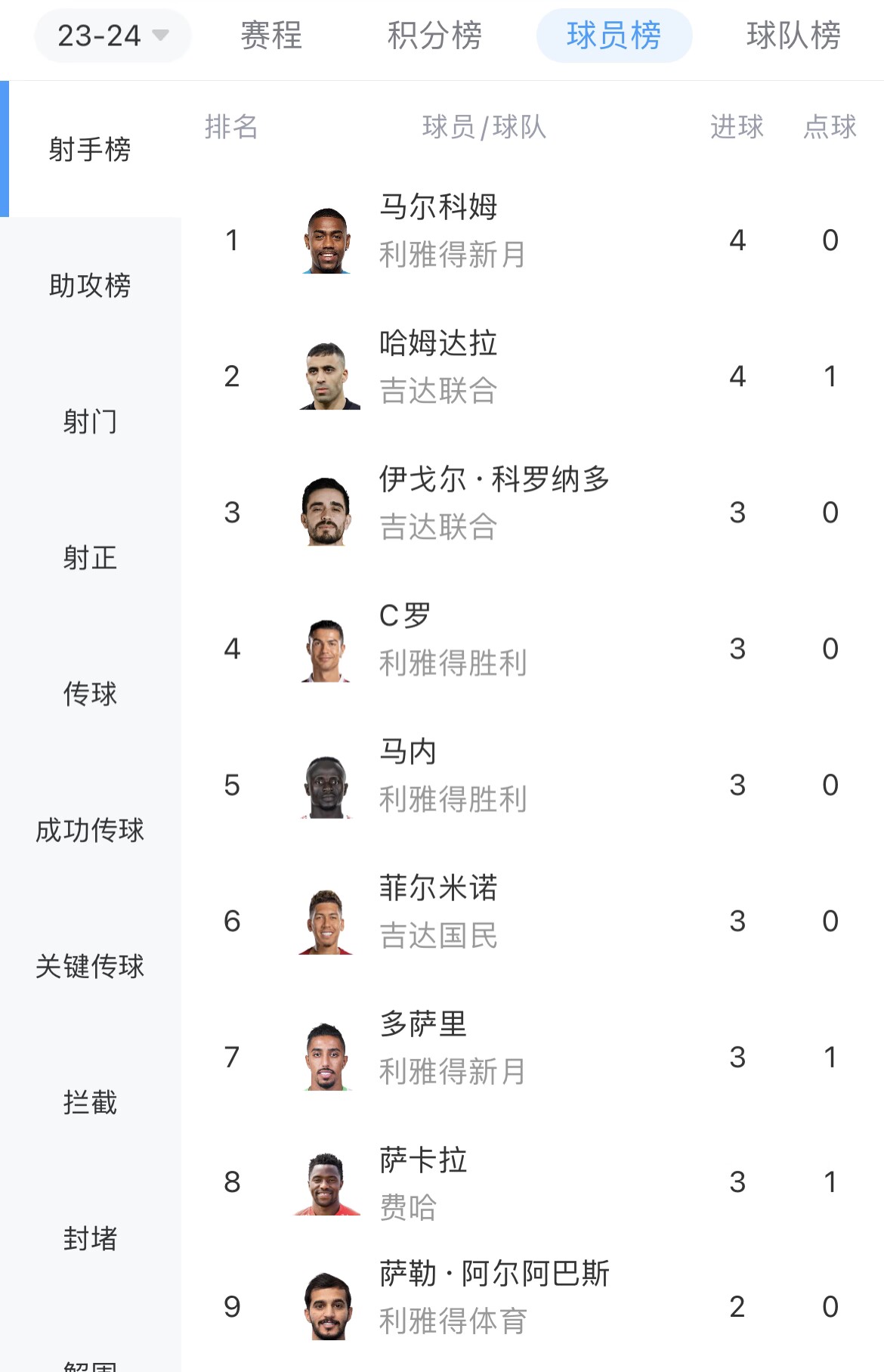The image size is (884, 1372).
Task: Open the 23-24 season dropdown
Action: click(x=113, y=36)
